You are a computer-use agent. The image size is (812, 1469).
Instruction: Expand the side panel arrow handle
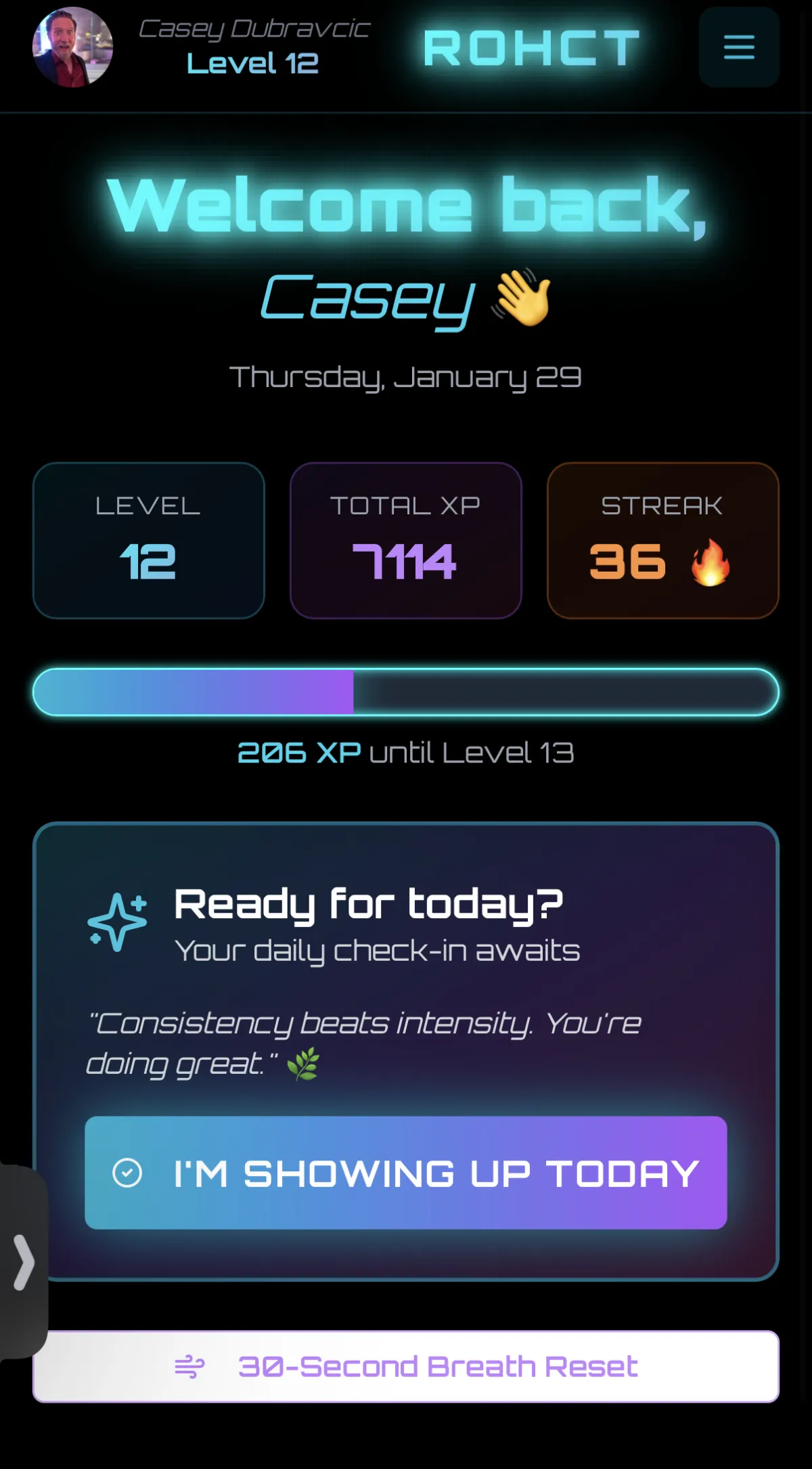[23, 1262]
